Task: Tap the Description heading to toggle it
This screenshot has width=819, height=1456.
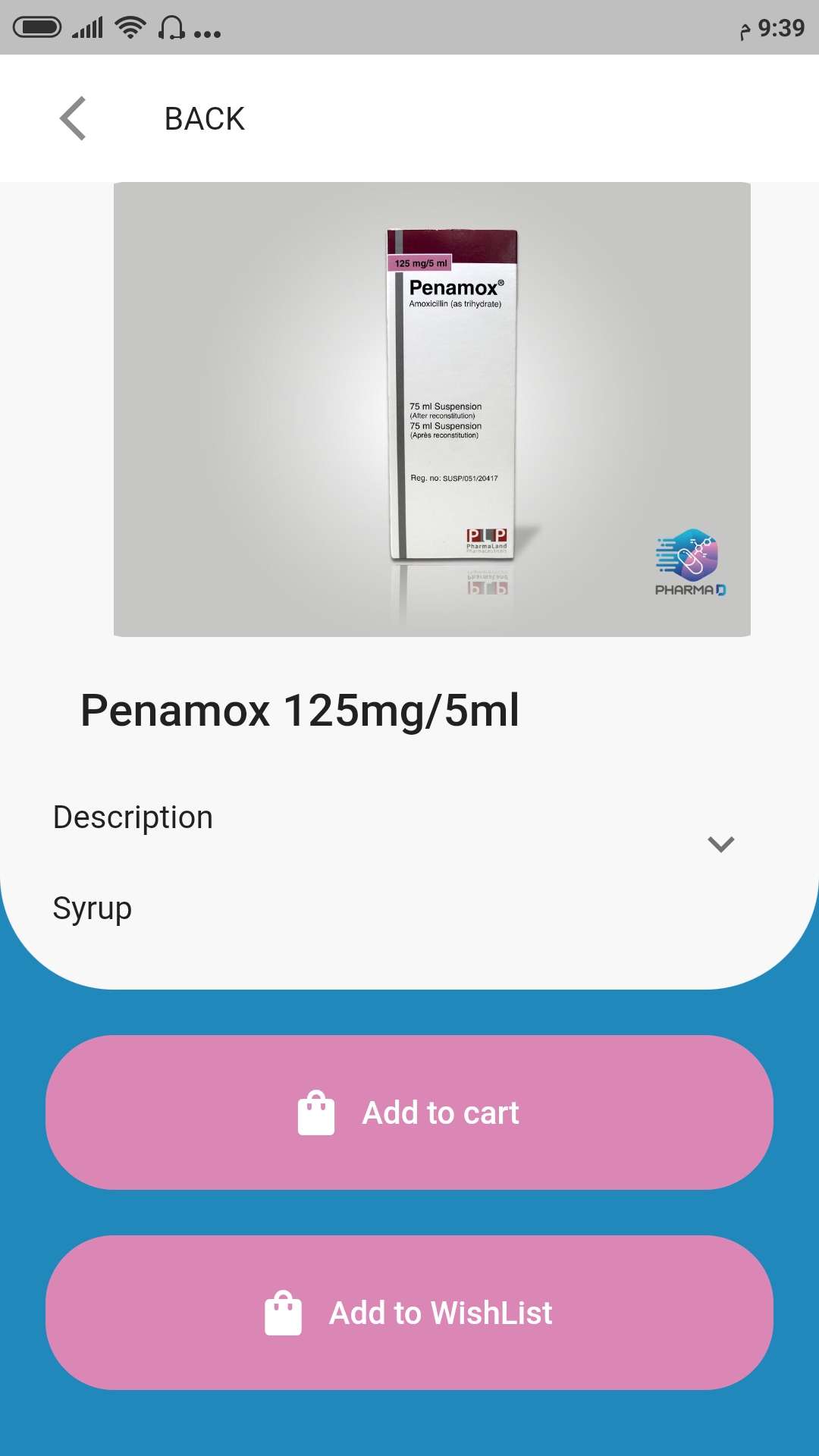Action: [133, 817]
